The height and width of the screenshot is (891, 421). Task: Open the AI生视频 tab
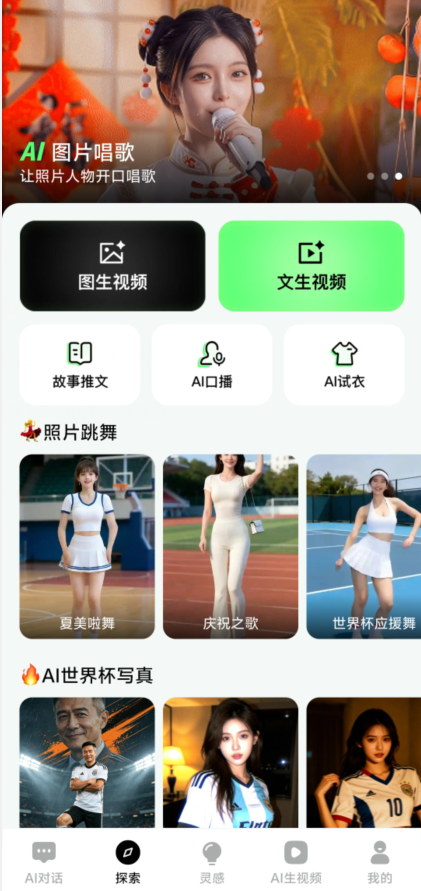[x=296, y=863]
